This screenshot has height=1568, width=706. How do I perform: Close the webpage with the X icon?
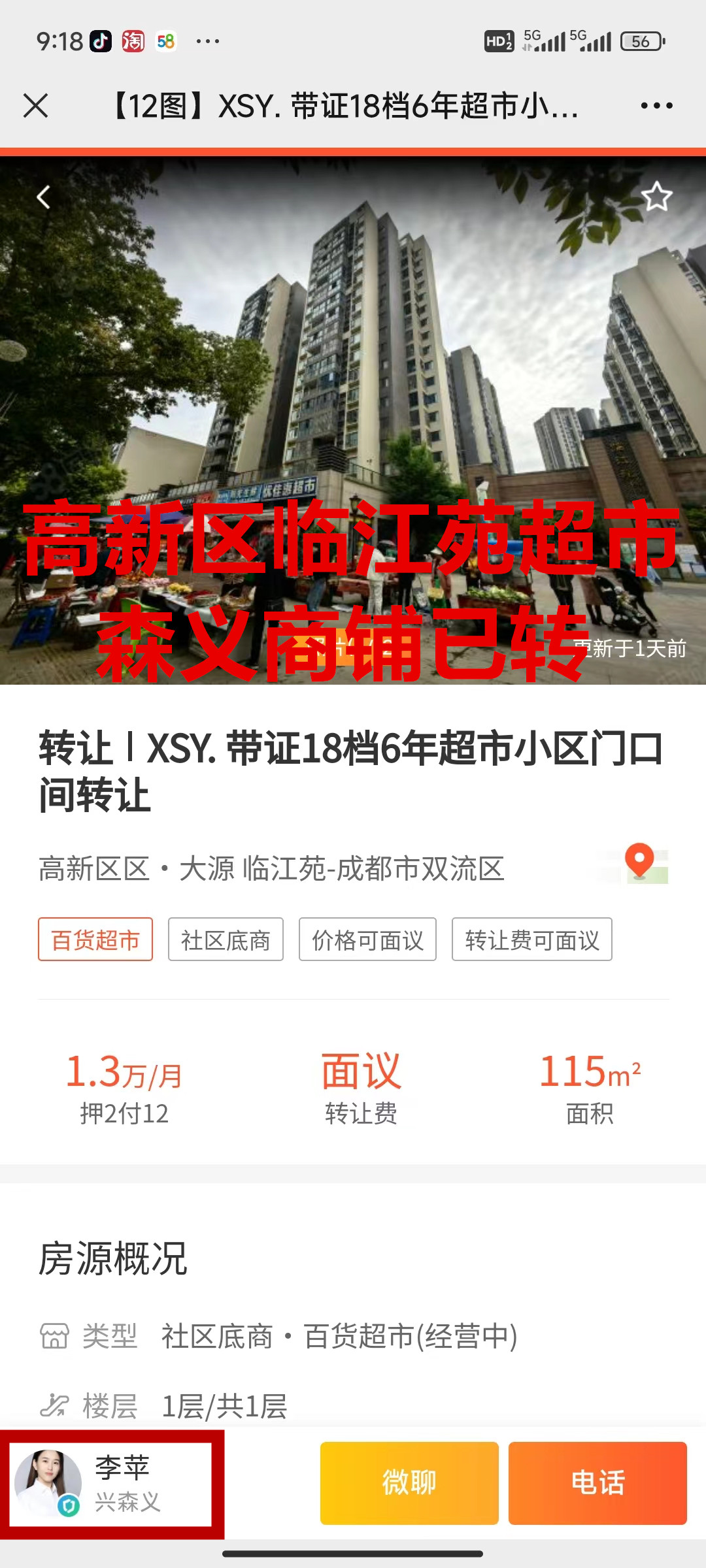(x=36, y=105)
